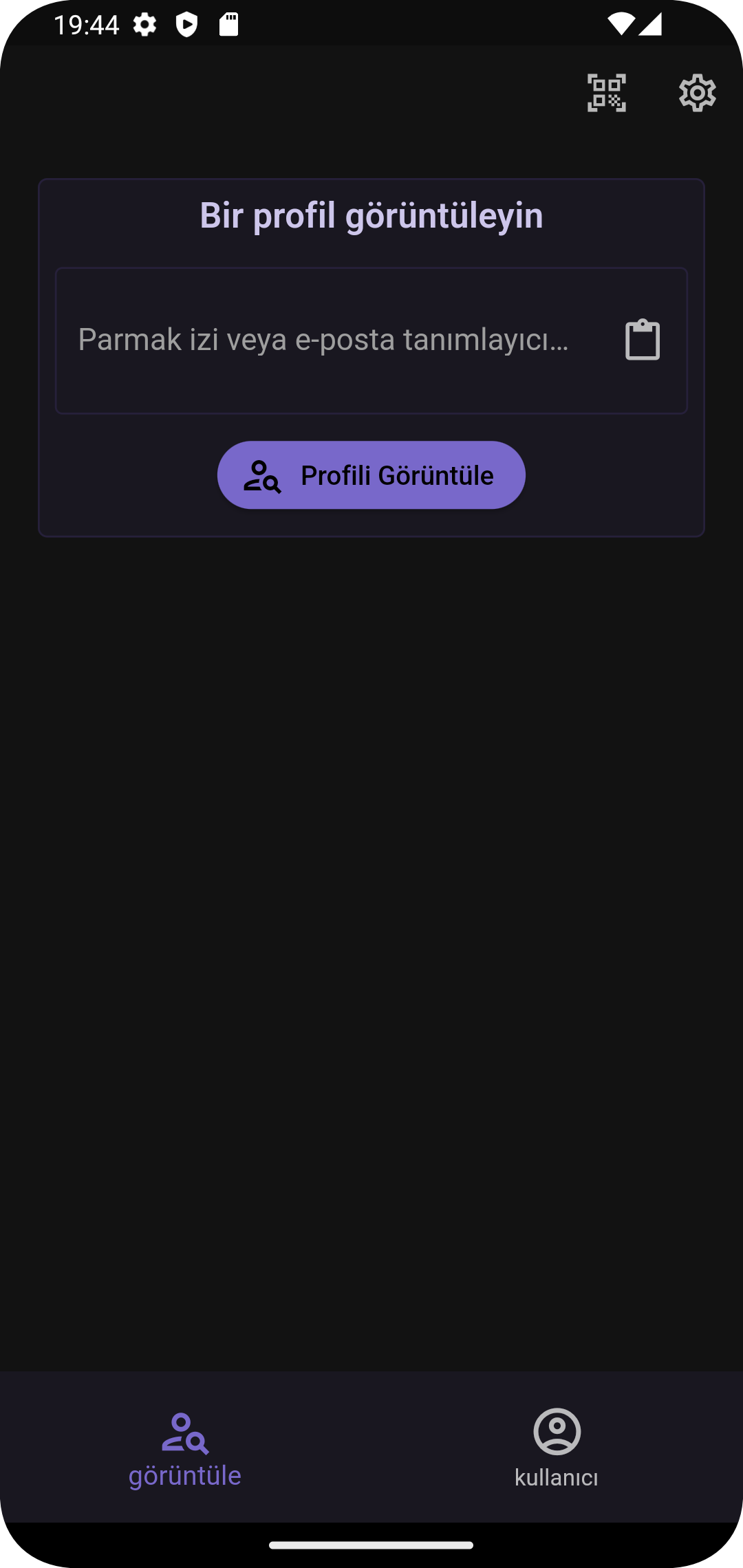743x1568 pixels.
Task: Switch to the kullanıcı tab
Action: pos(557,1447)
